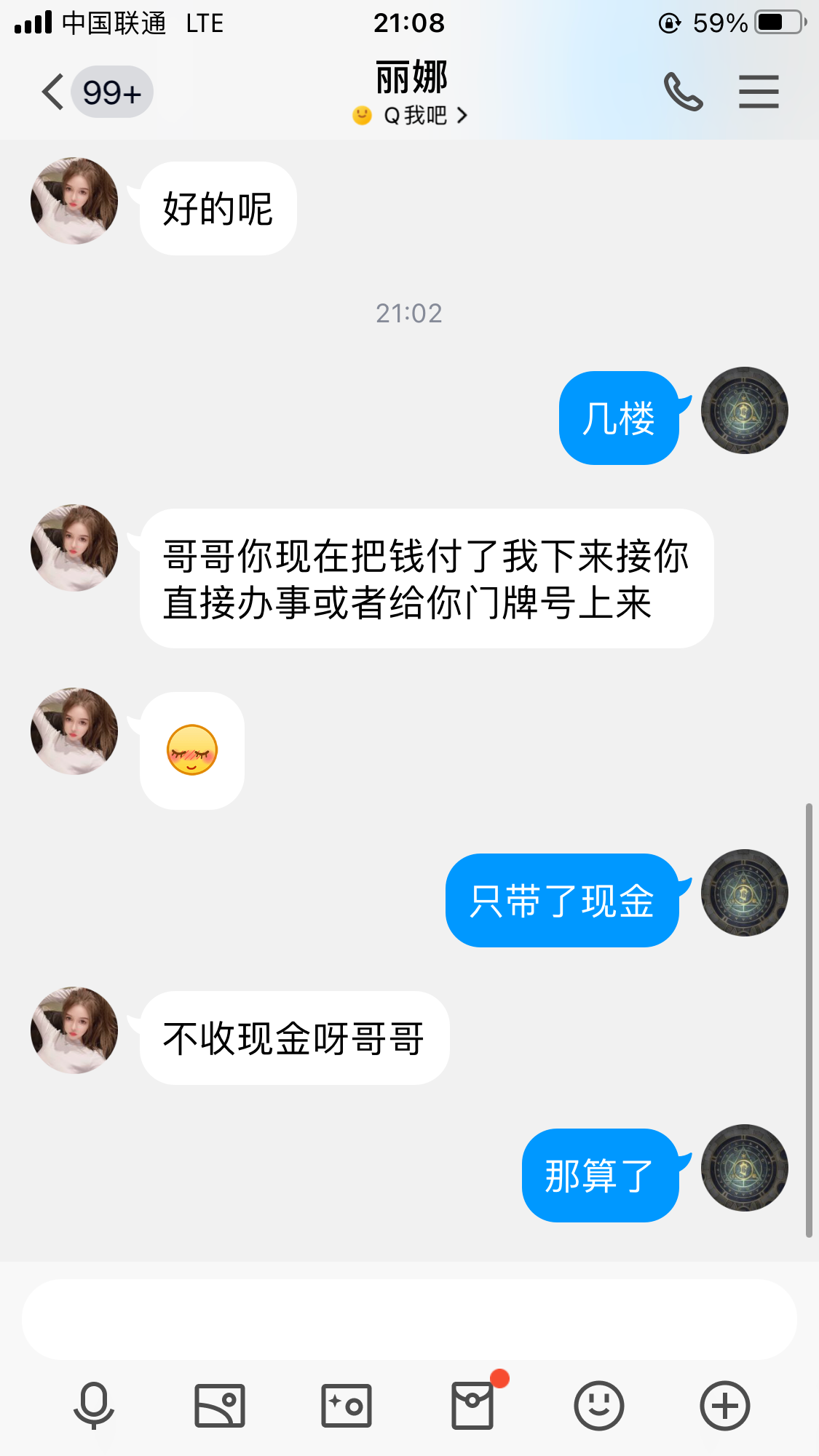Record a voice message with microphone
The width and height of the screenshot is (819, 1456).
click(94, 1406)
